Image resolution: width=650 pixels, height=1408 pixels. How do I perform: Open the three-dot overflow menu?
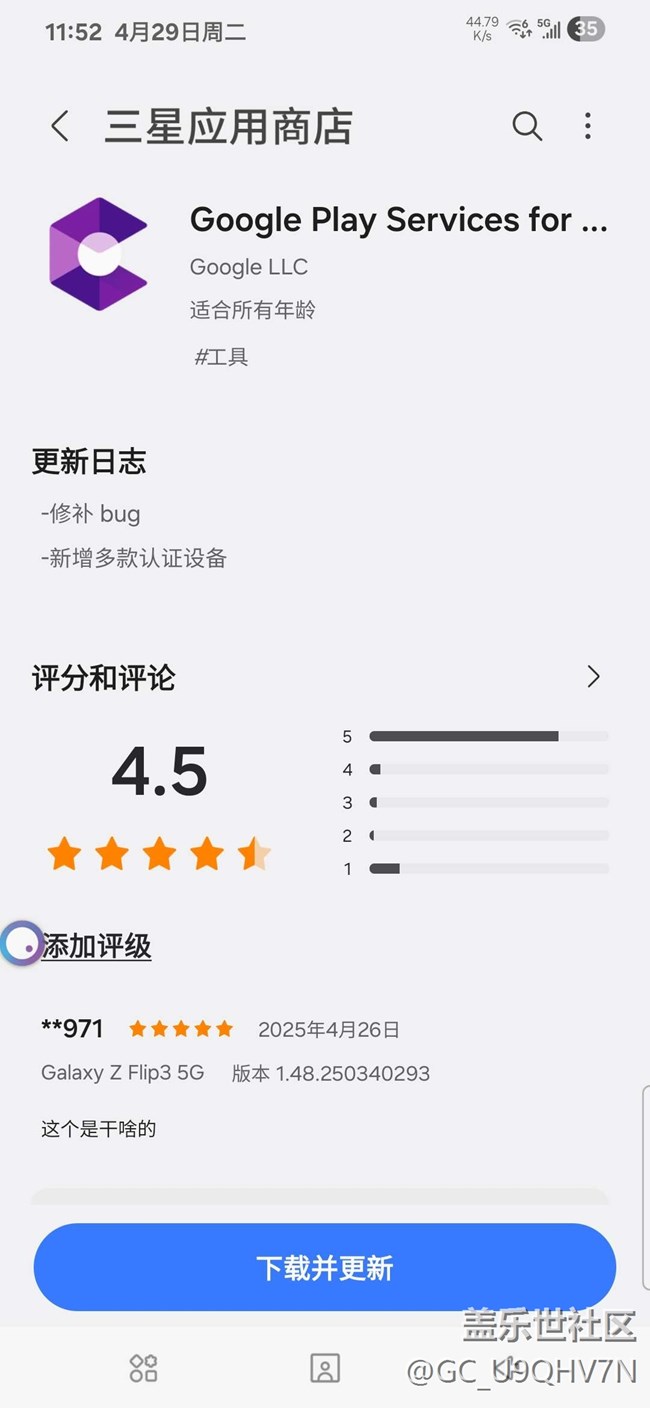point(588,126)
